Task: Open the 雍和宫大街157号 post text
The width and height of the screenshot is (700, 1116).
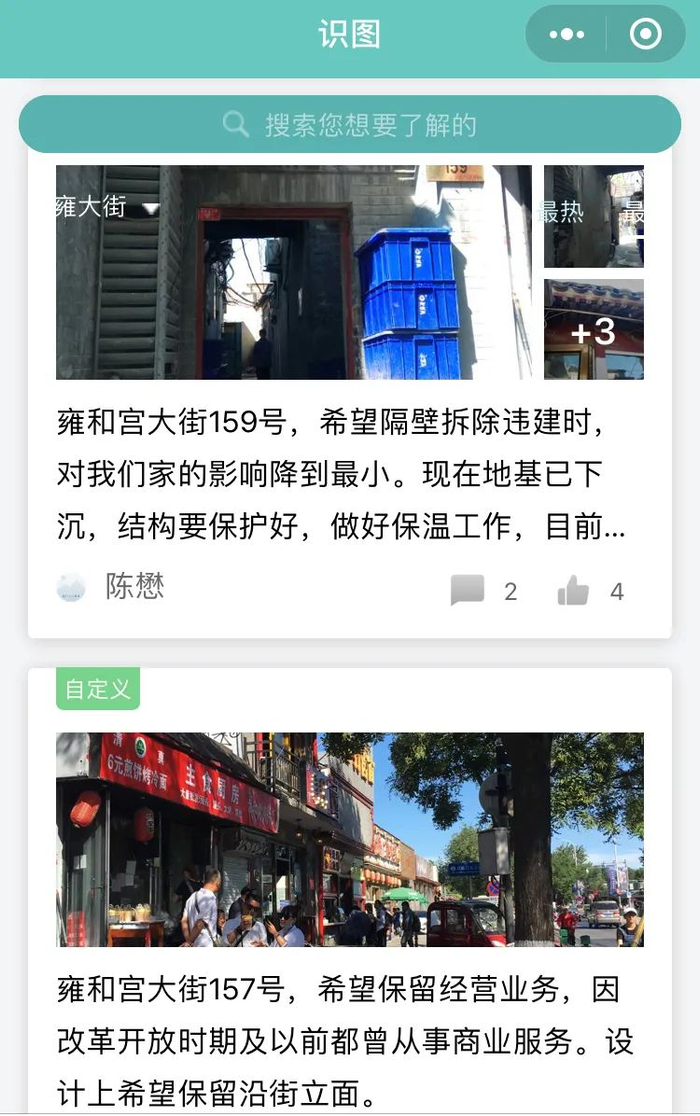Action: (345, 1041)
